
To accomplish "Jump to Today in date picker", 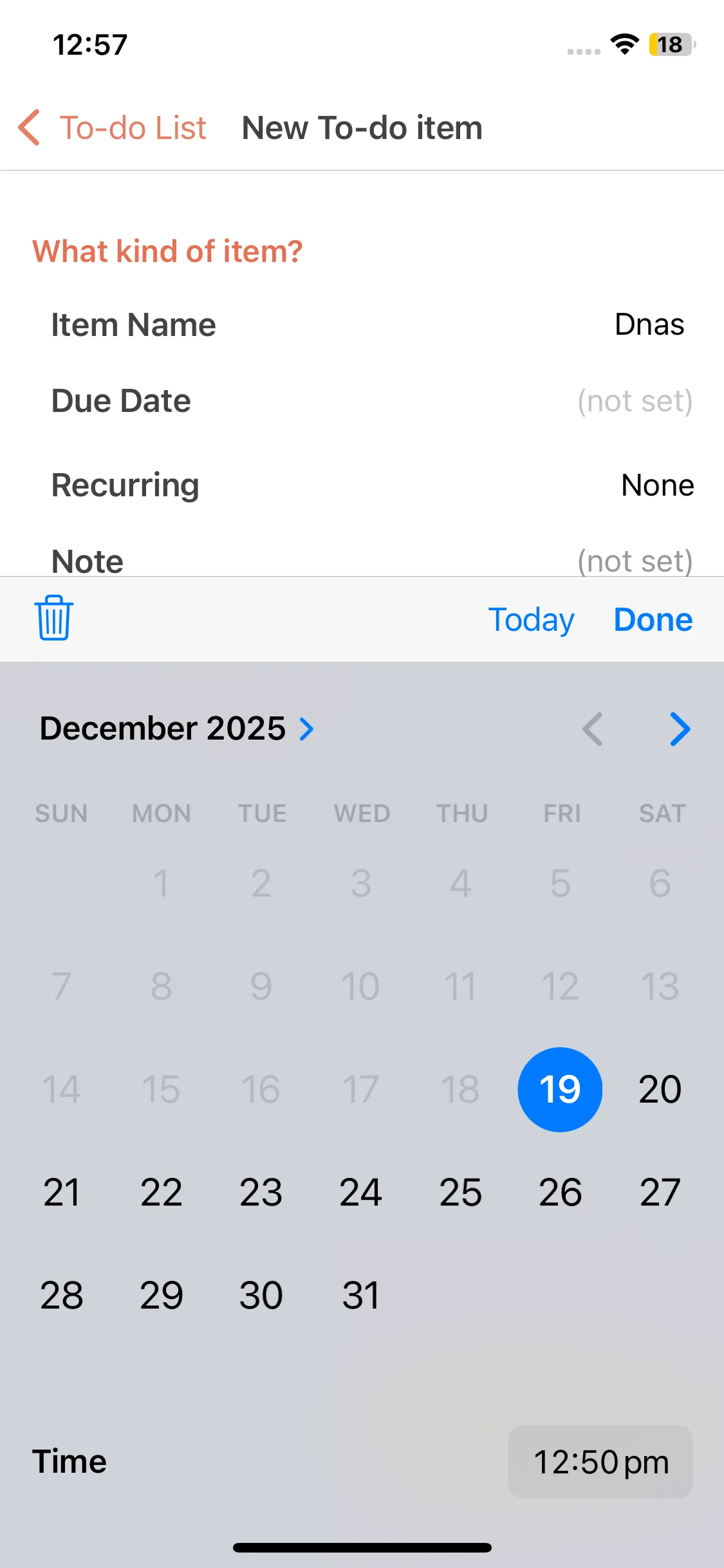I will (531, 619).
